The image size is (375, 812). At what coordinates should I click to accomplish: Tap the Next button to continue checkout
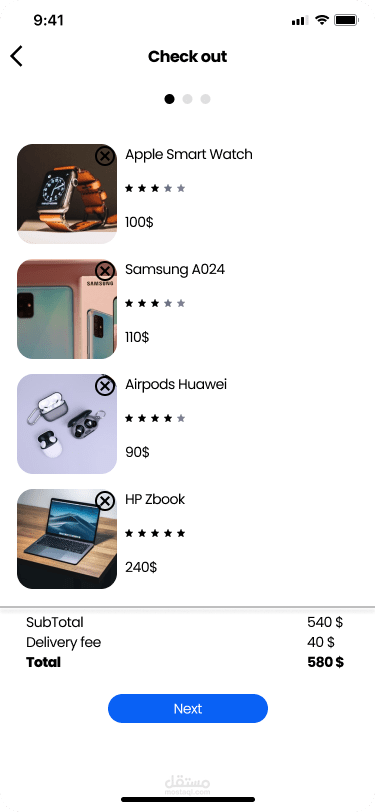188,708
